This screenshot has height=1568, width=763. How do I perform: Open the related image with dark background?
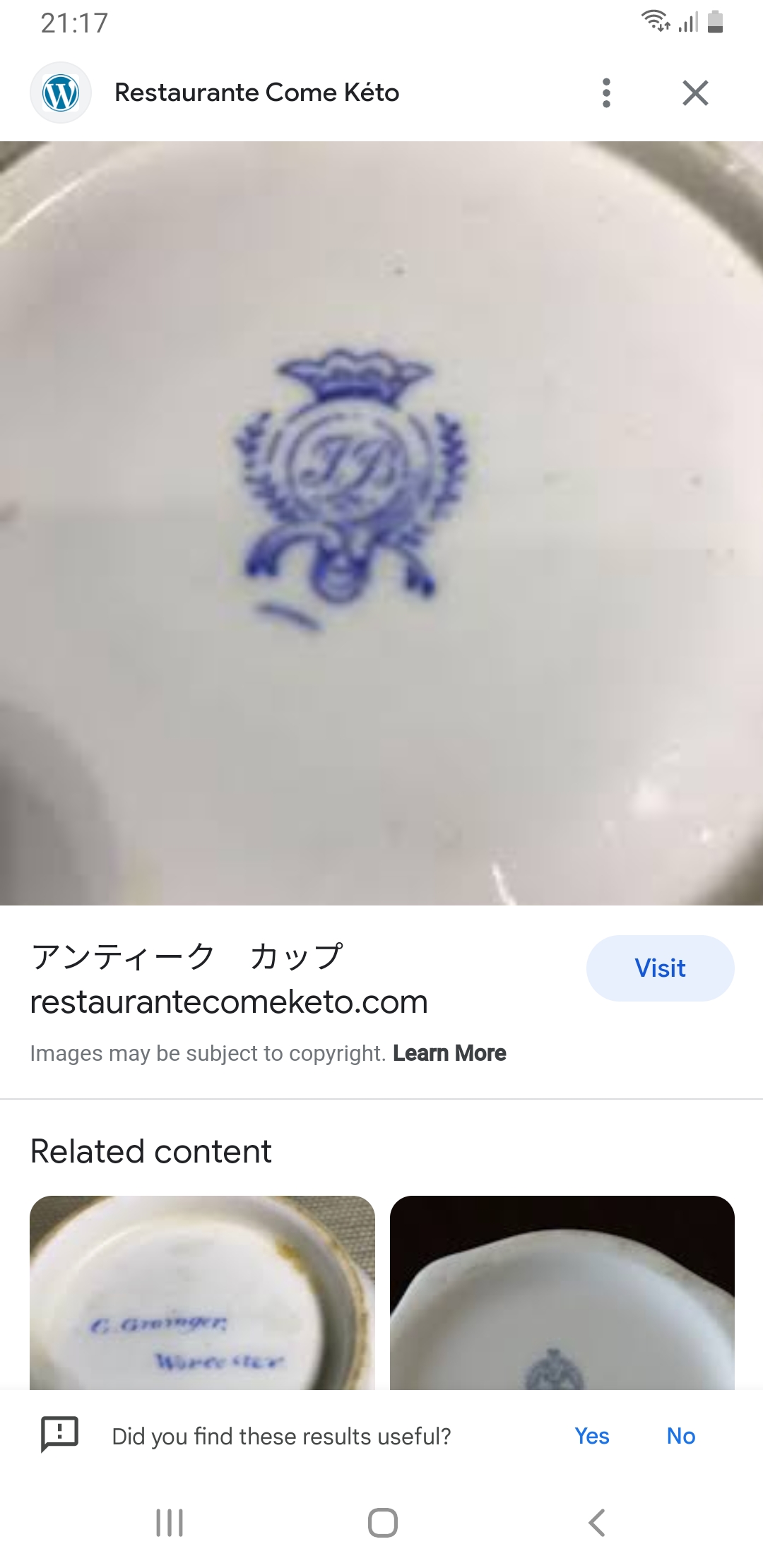tap(562, 1293)
